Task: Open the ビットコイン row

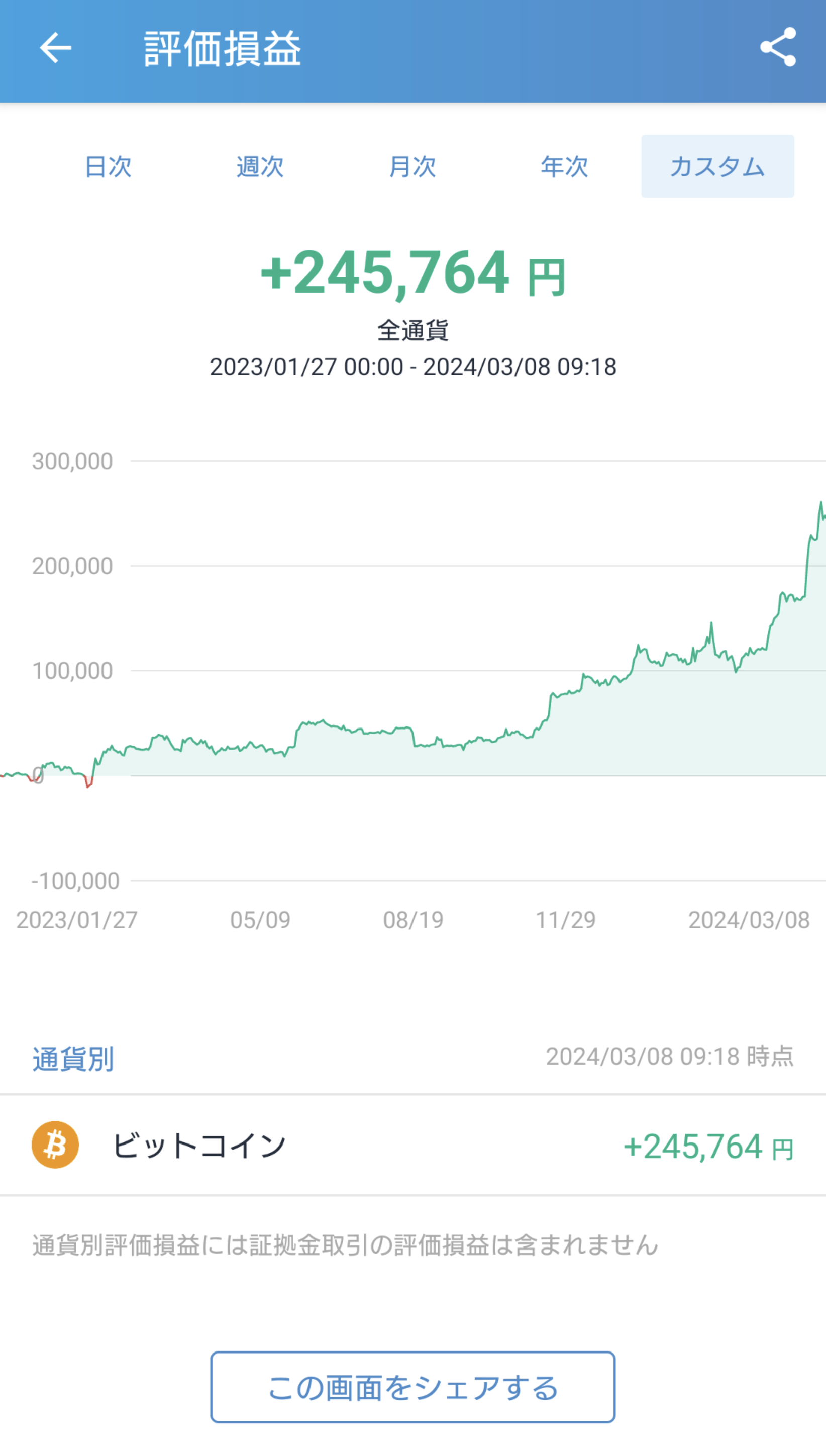Action: click(412, 1146)
